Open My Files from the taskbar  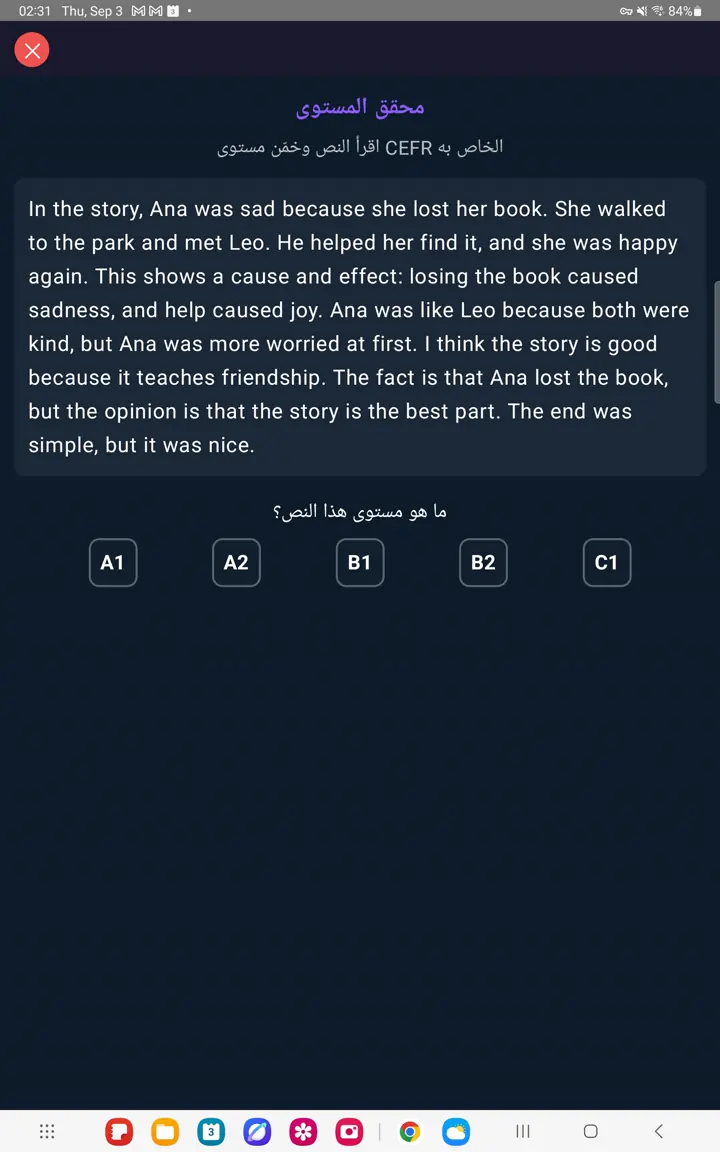pos(165,1131)
